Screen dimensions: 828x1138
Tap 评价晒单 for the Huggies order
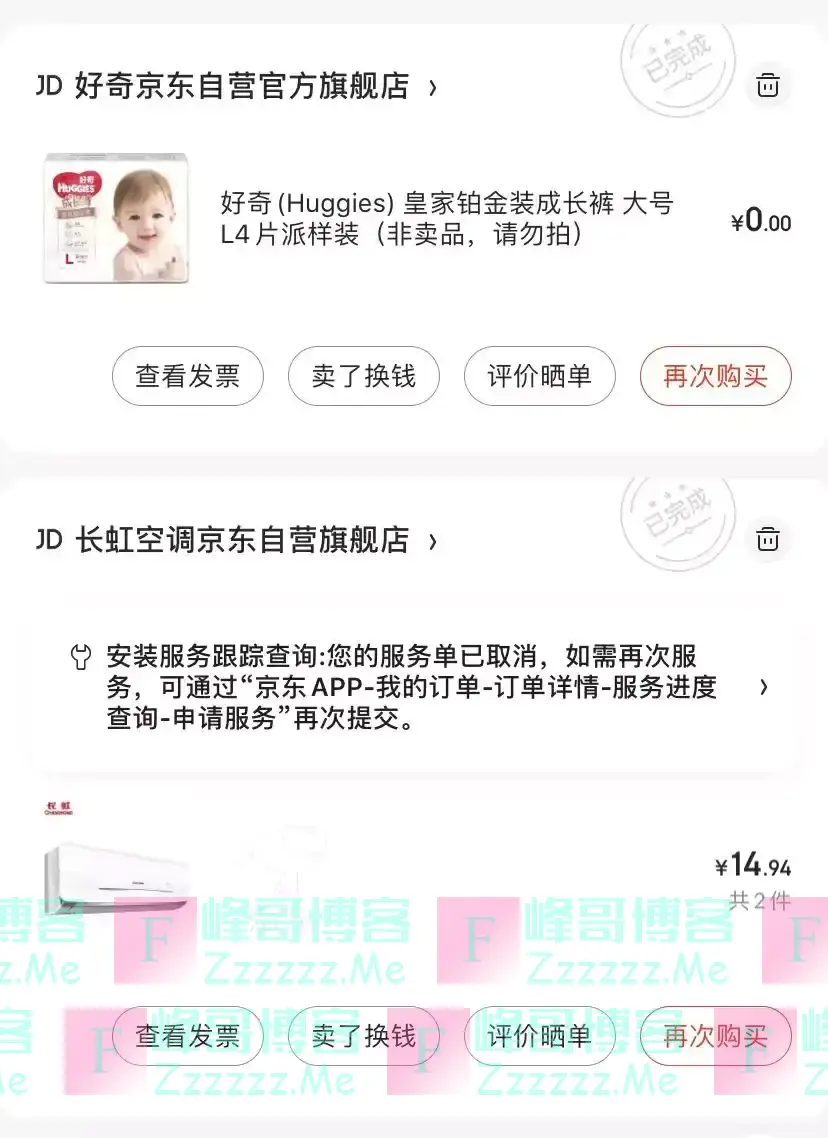(x=539, y=376)
